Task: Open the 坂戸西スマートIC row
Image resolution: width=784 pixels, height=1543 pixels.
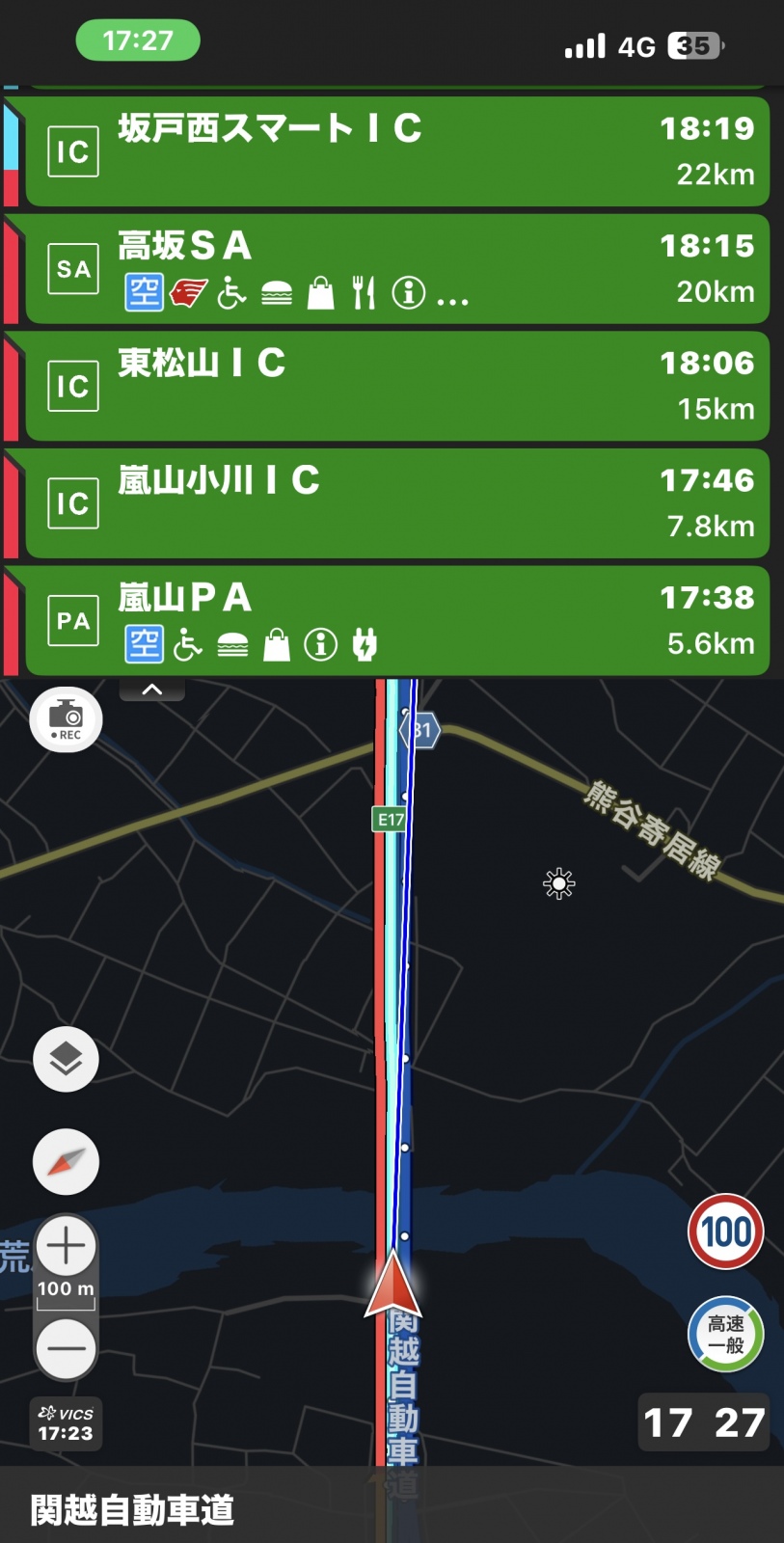Action: click(x=396, y=151)
